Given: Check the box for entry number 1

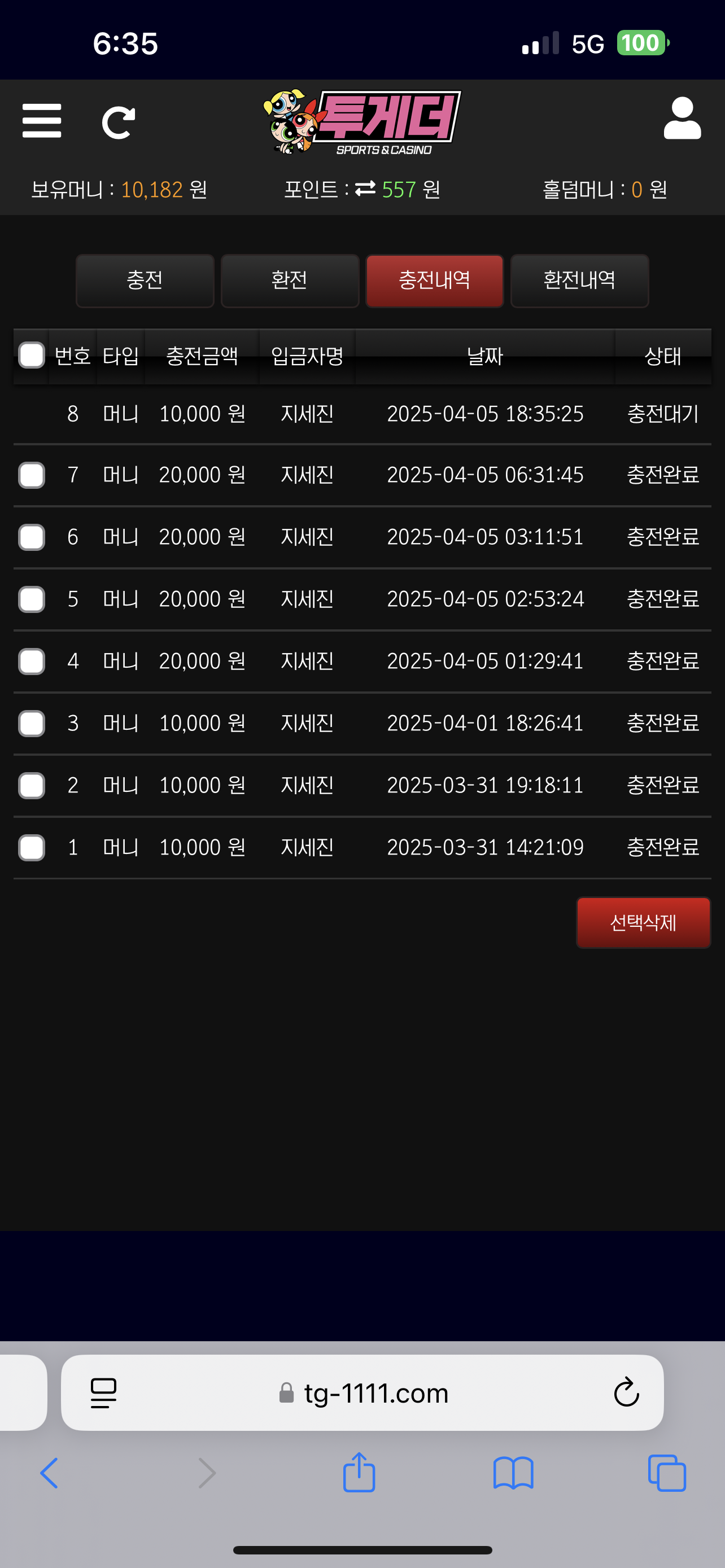Looking at the screenshot, I should [32, 848].
